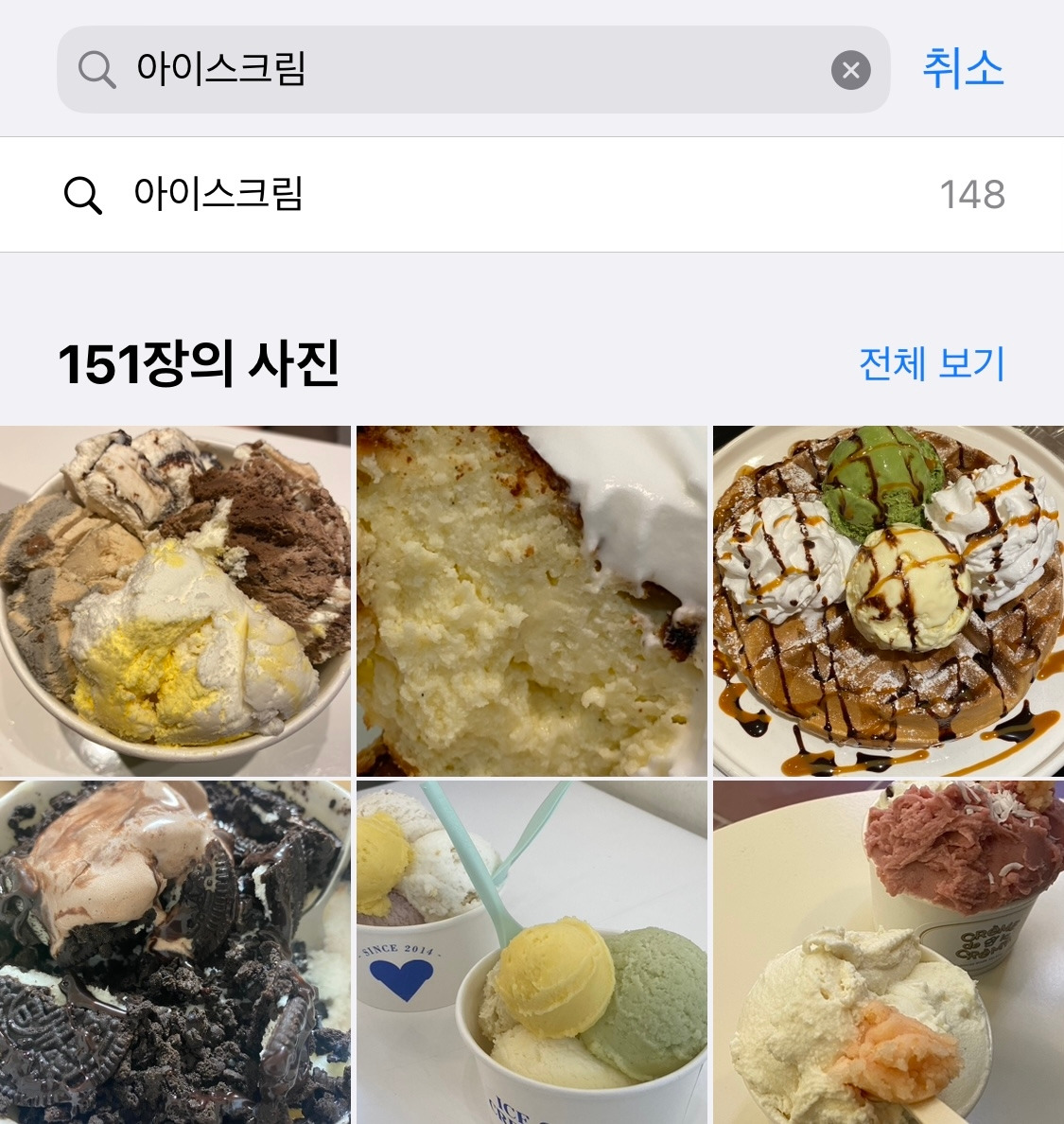This screenshot has width=1064, height=1124.
Task: Open the pink and white gelato cups photo
Action: click(x=888, y=951)
